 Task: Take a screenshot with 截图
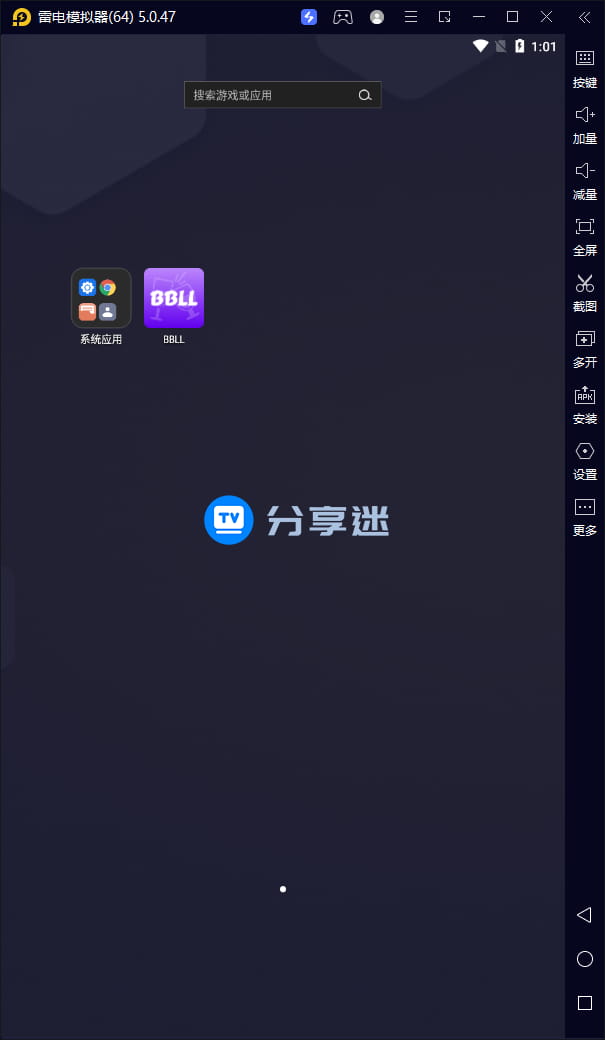coord(585,292)
